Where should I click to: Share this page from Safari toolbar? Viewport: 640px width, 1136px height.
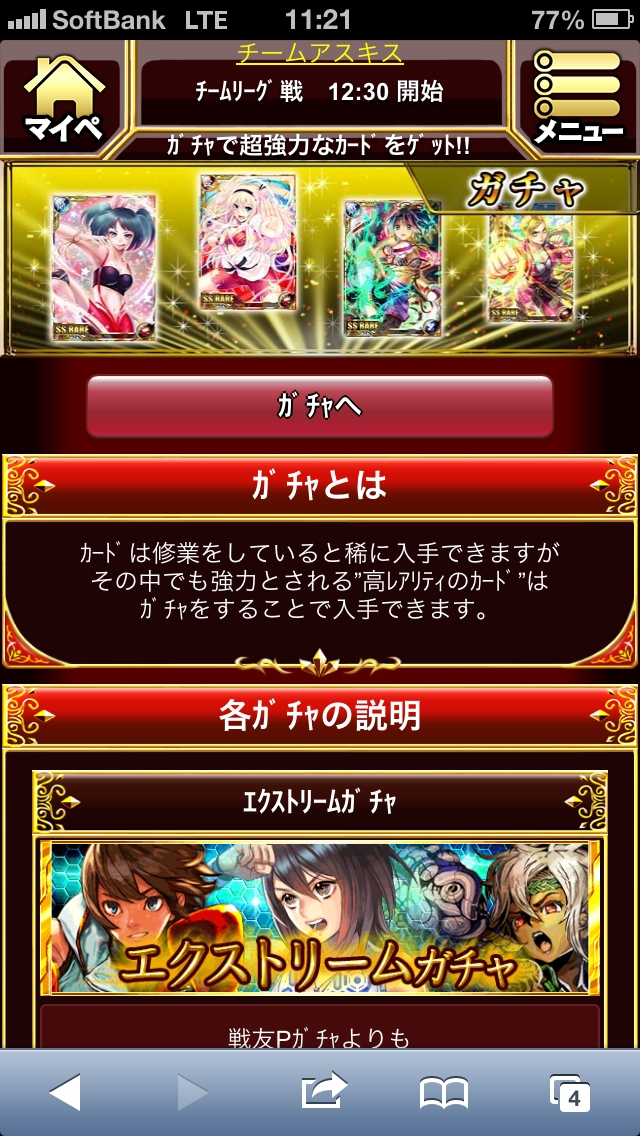coord(322,1093)
